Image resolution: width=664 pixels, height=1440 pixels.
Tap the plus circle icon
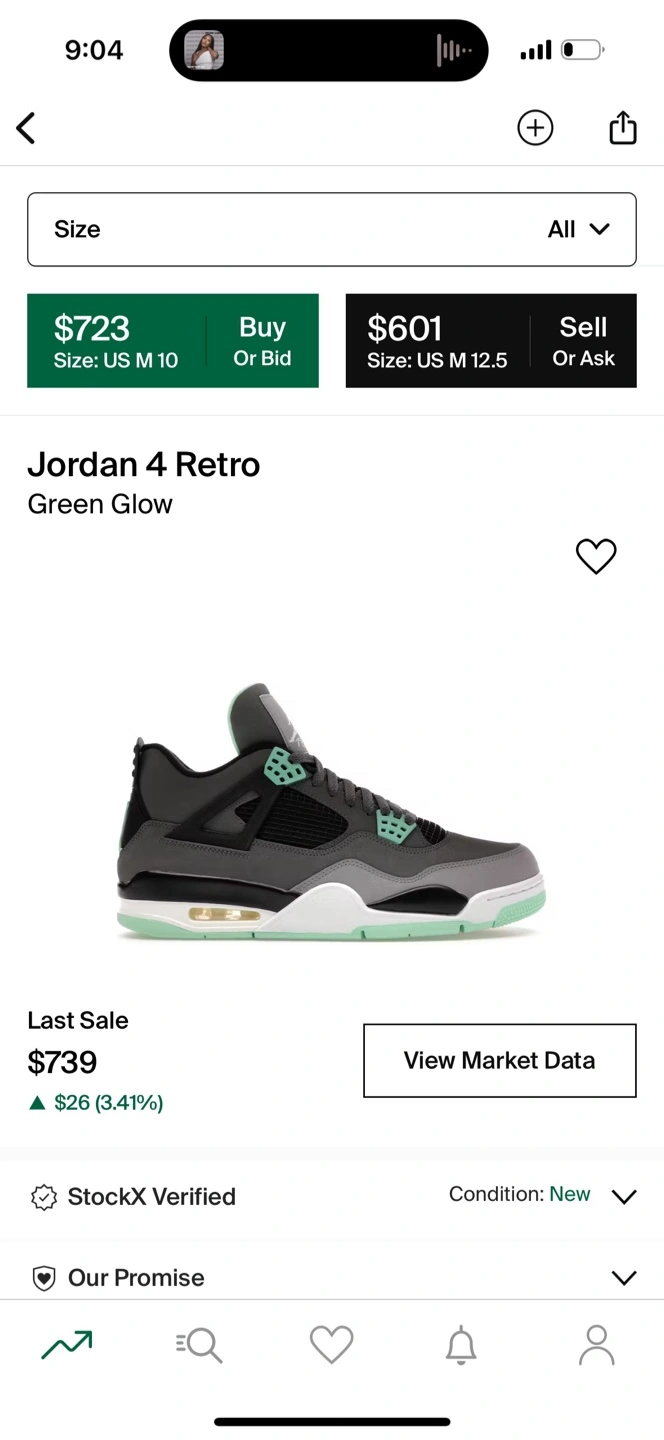535,128
